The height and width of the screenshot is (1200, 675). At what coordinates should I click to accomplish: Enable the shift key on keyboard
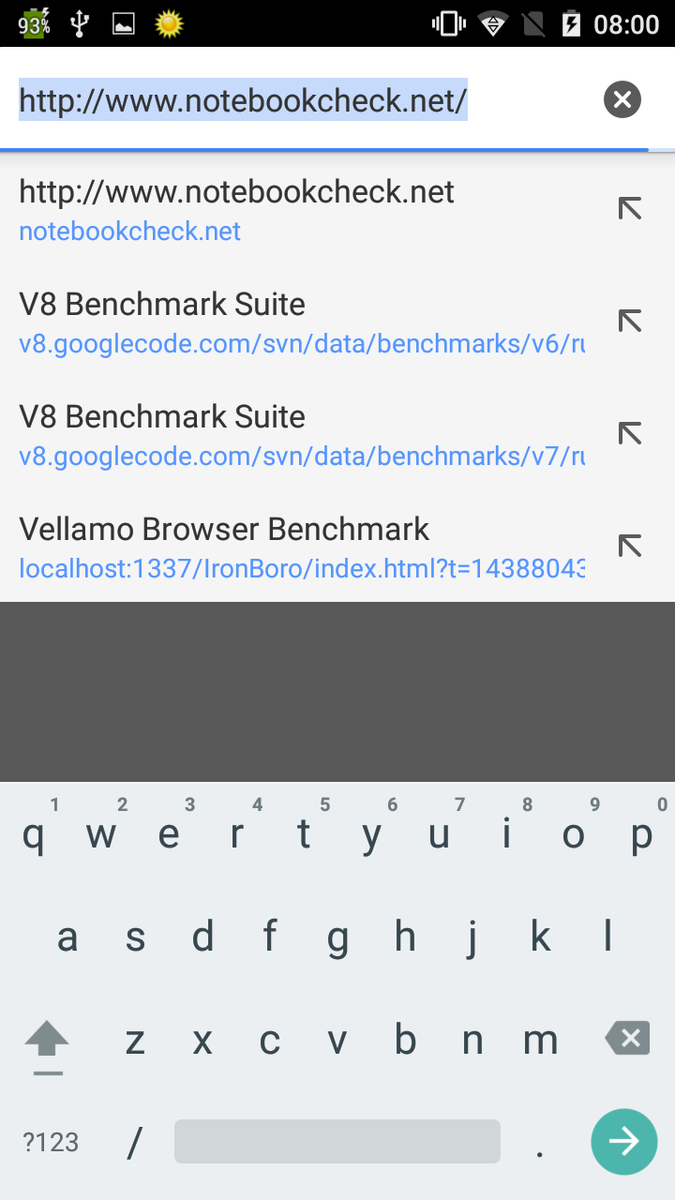(x=46, y=1042)
